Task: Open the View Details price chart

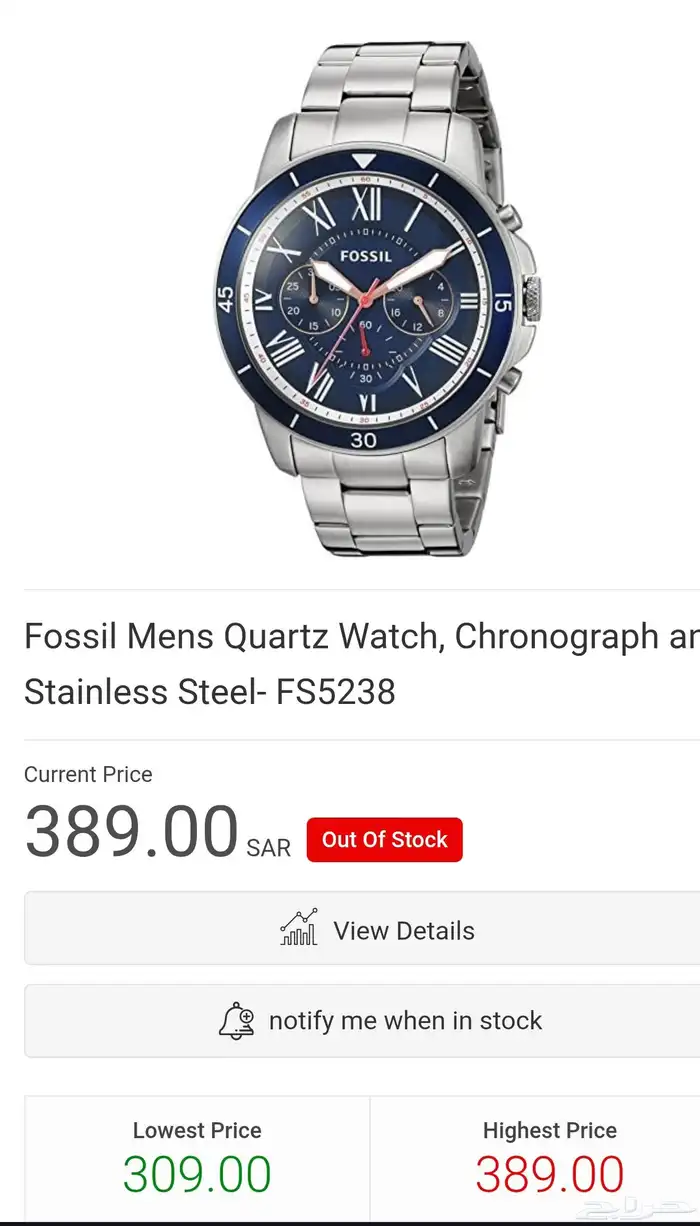Action: 378,929
